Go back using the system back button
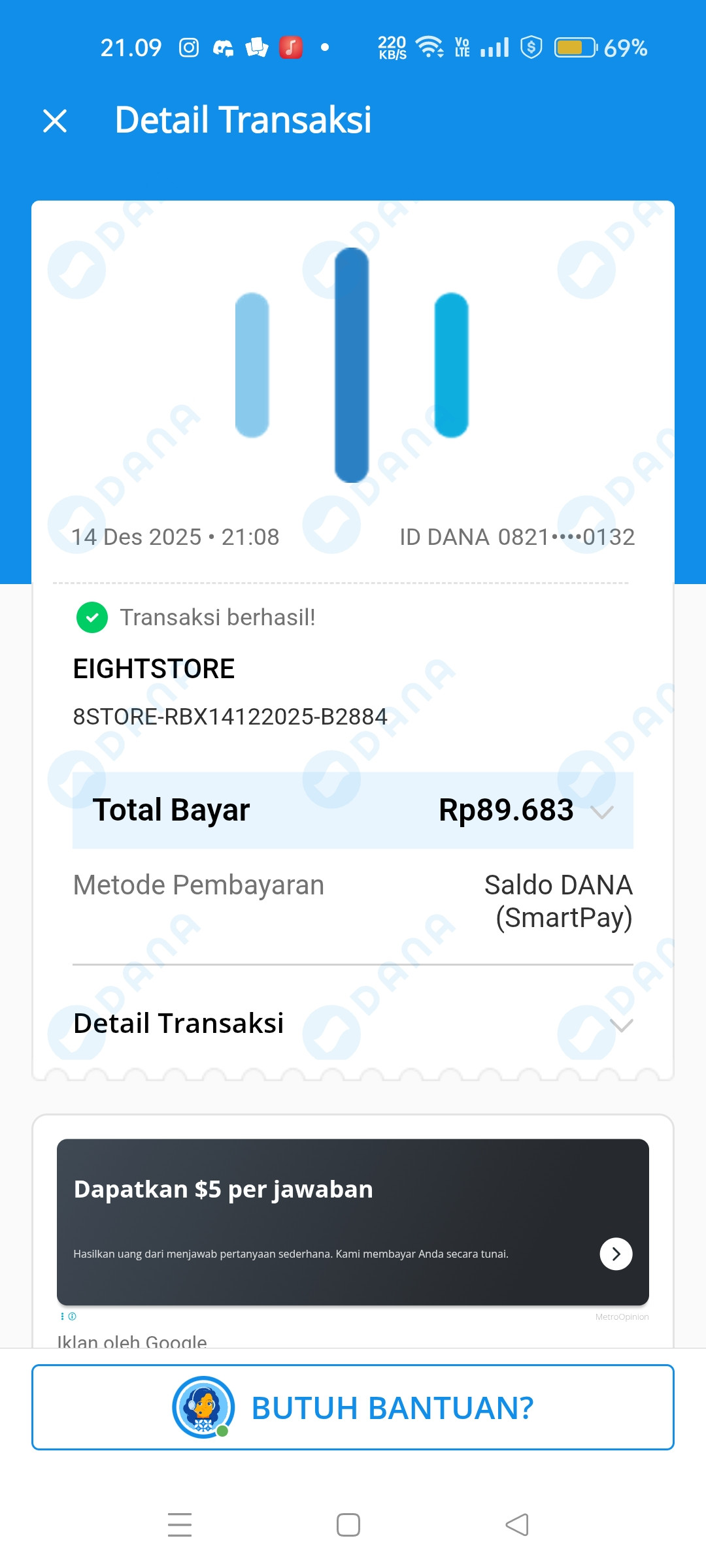 pyautogui.click(x=517, y=1525)
